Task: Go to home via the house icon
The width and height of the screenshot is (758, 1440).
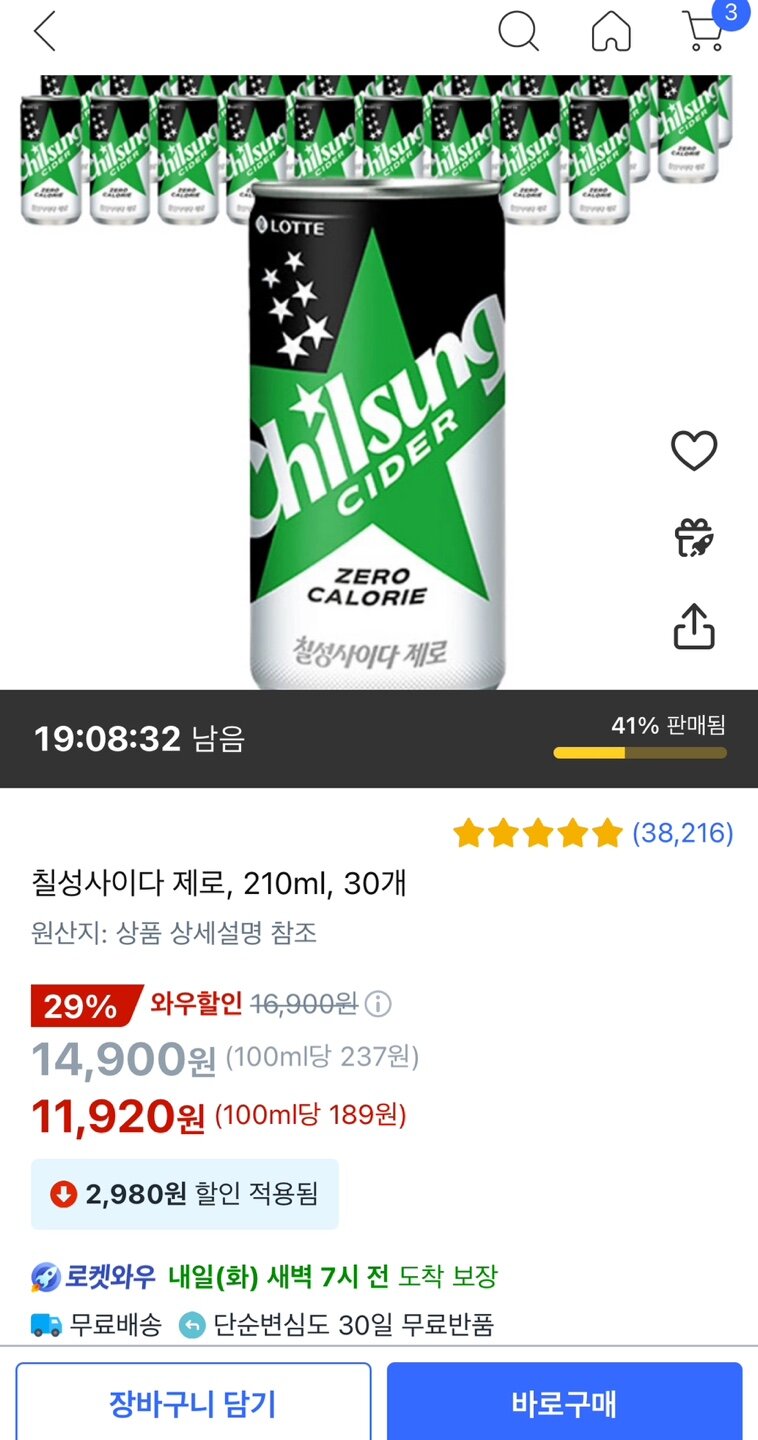Action: point(611,32)
